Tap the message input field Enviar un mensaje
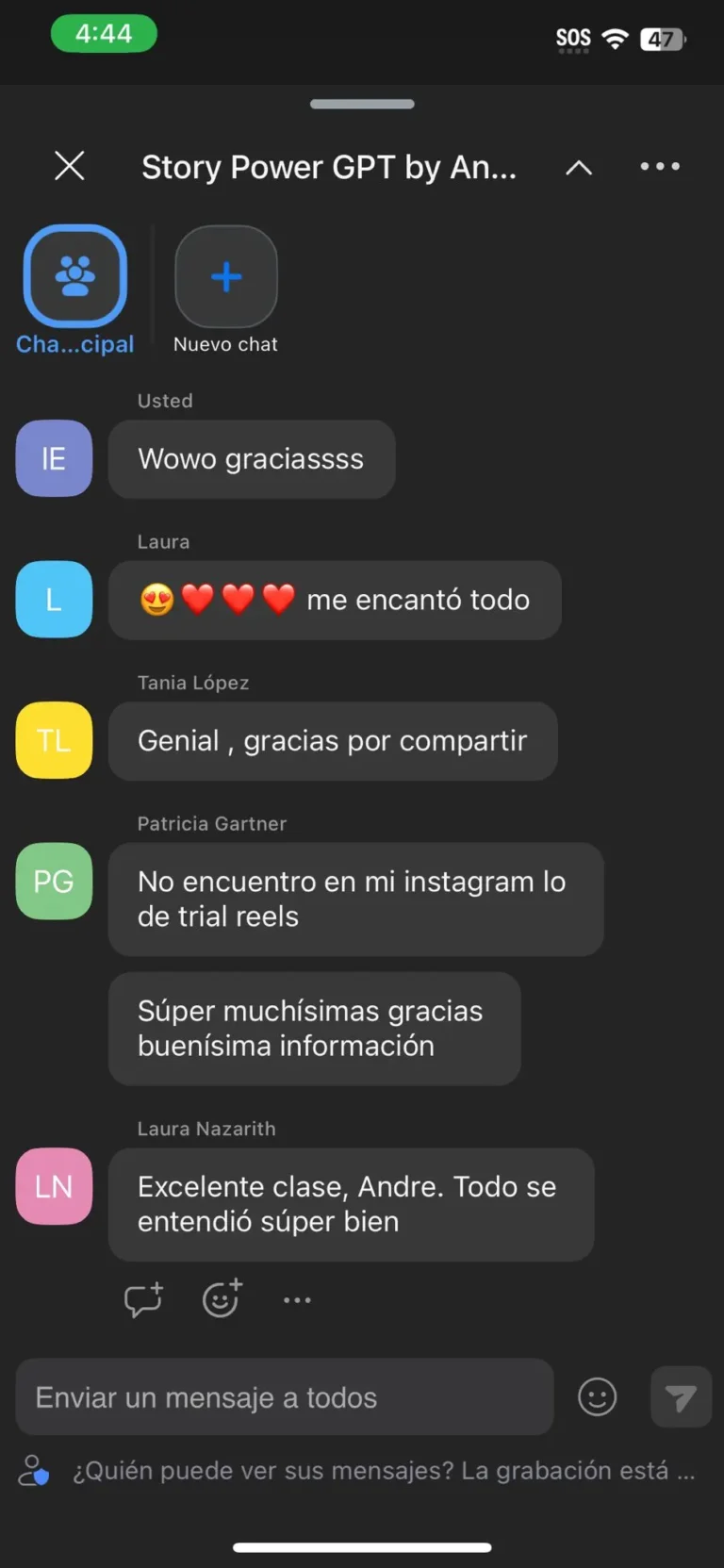 (283, 1397)
